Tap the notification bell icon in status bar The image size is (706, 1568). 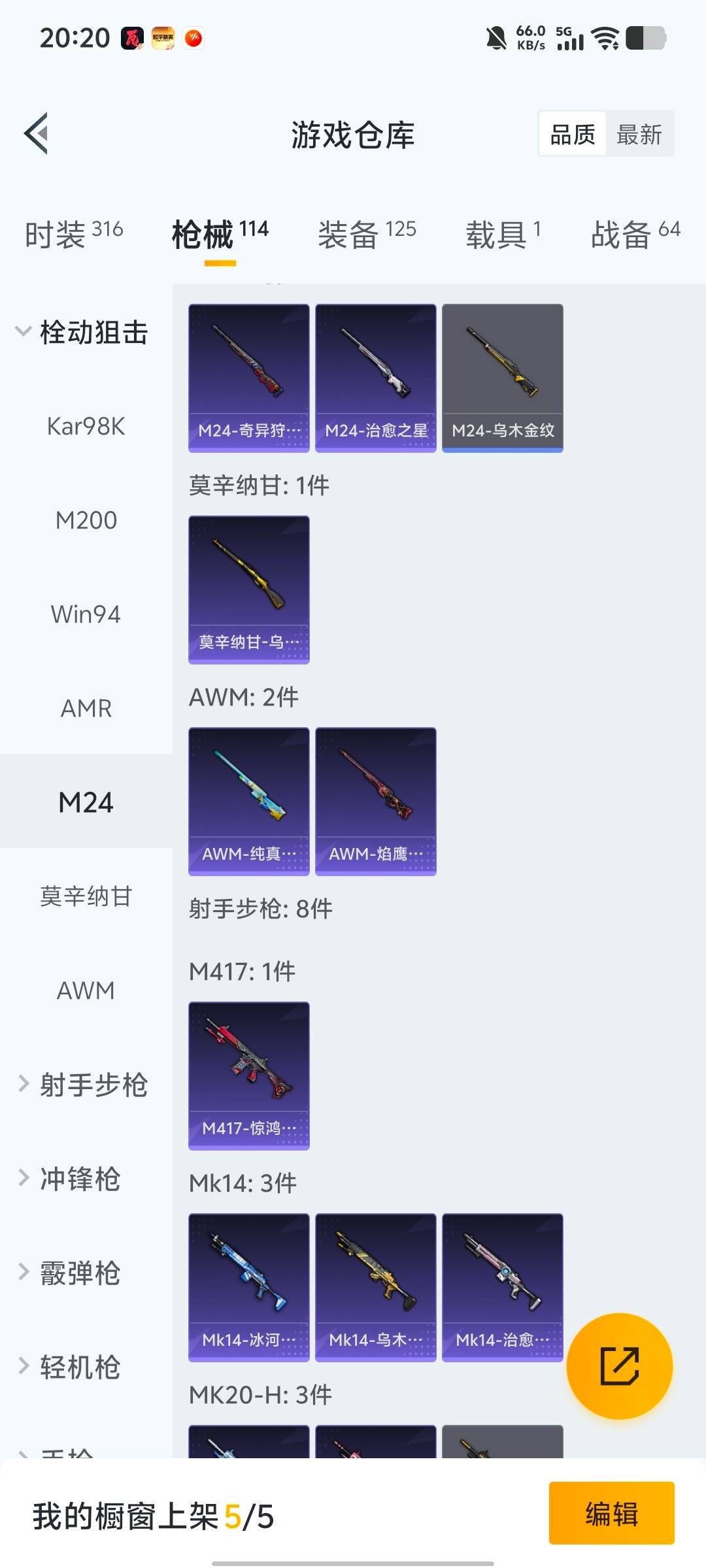pos(495,39)
